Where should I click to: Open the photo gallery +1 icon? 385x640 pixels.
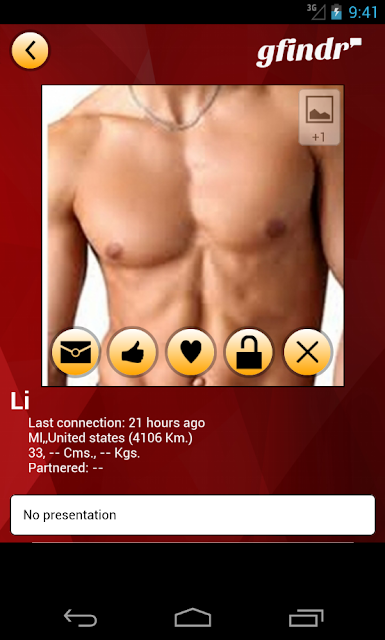coord(319,117)
